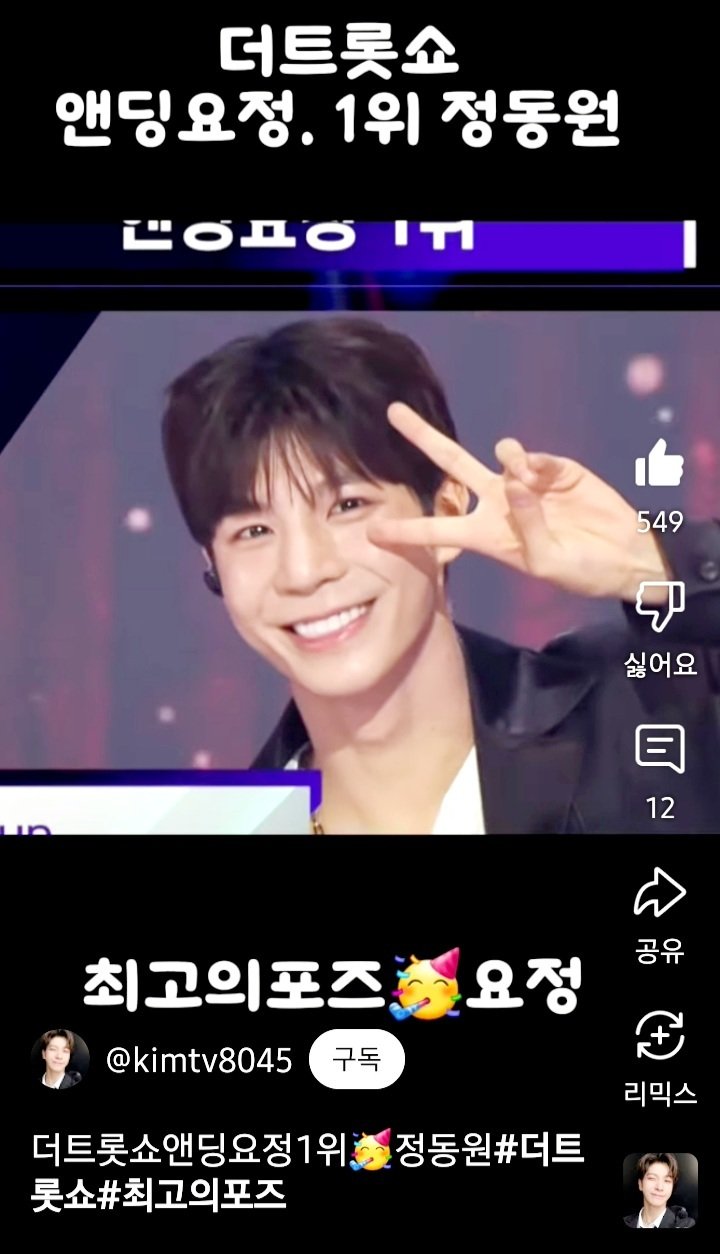This screenshot has height=1254, width=720.
Task: Open the comments section
Action: [659, 750]
